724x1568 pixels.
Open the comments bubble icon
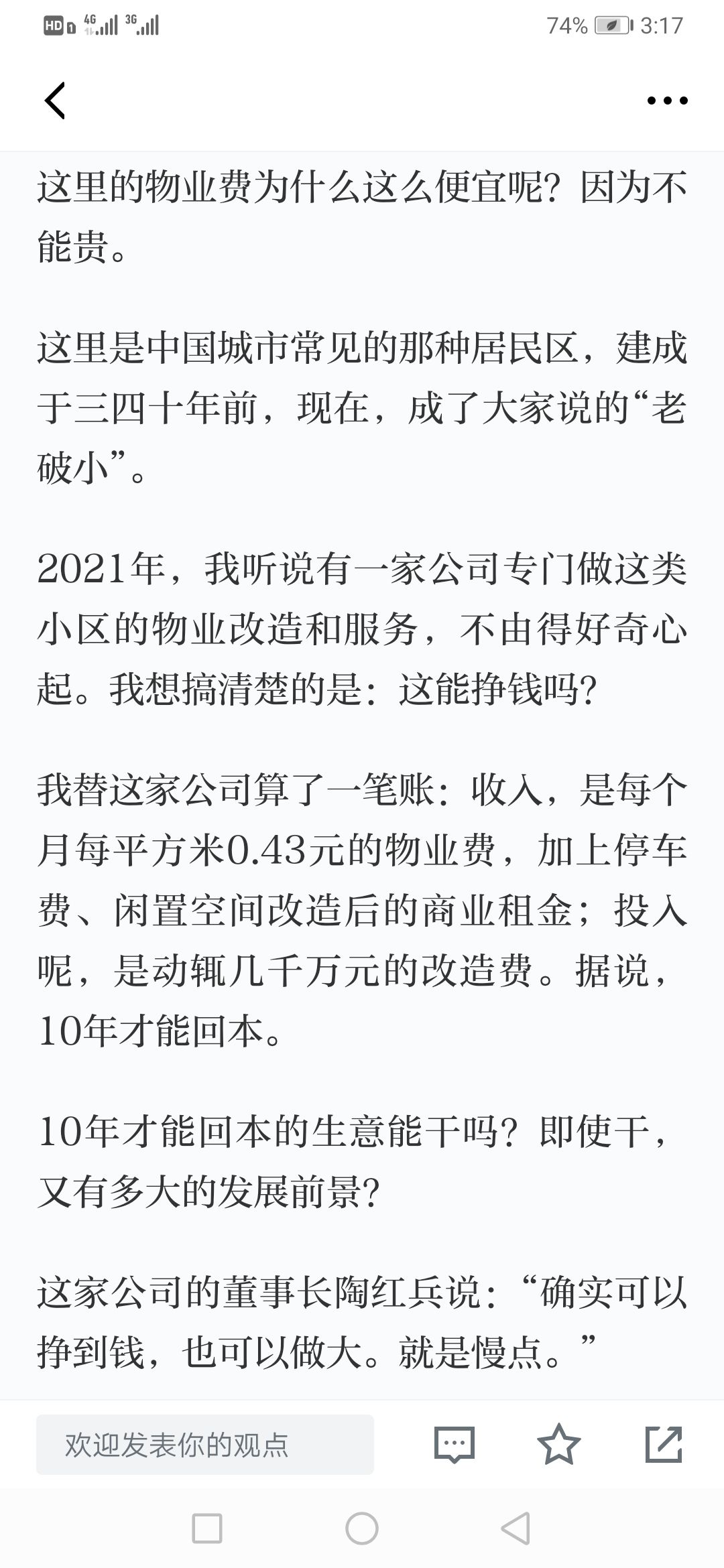(x=455, y=1445)
